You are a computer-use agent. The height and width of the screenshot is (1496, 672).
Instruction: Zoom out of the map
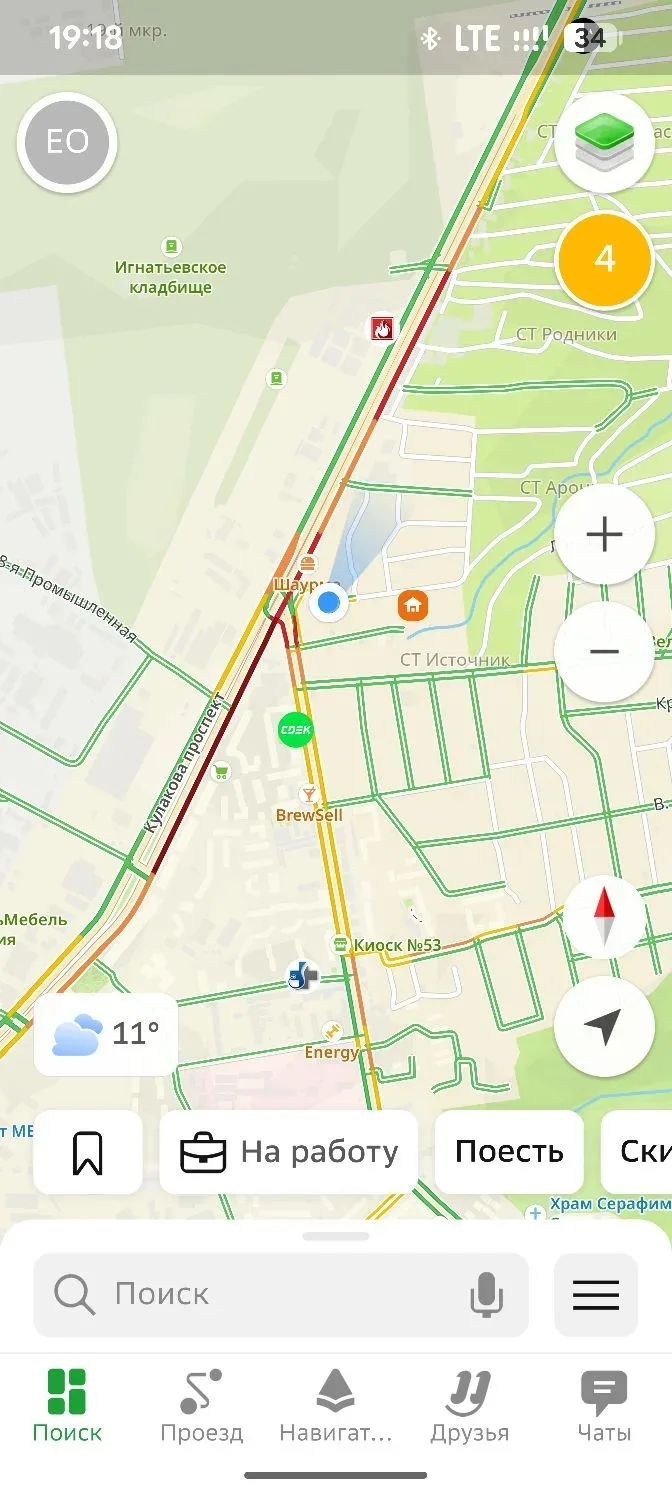604,652
